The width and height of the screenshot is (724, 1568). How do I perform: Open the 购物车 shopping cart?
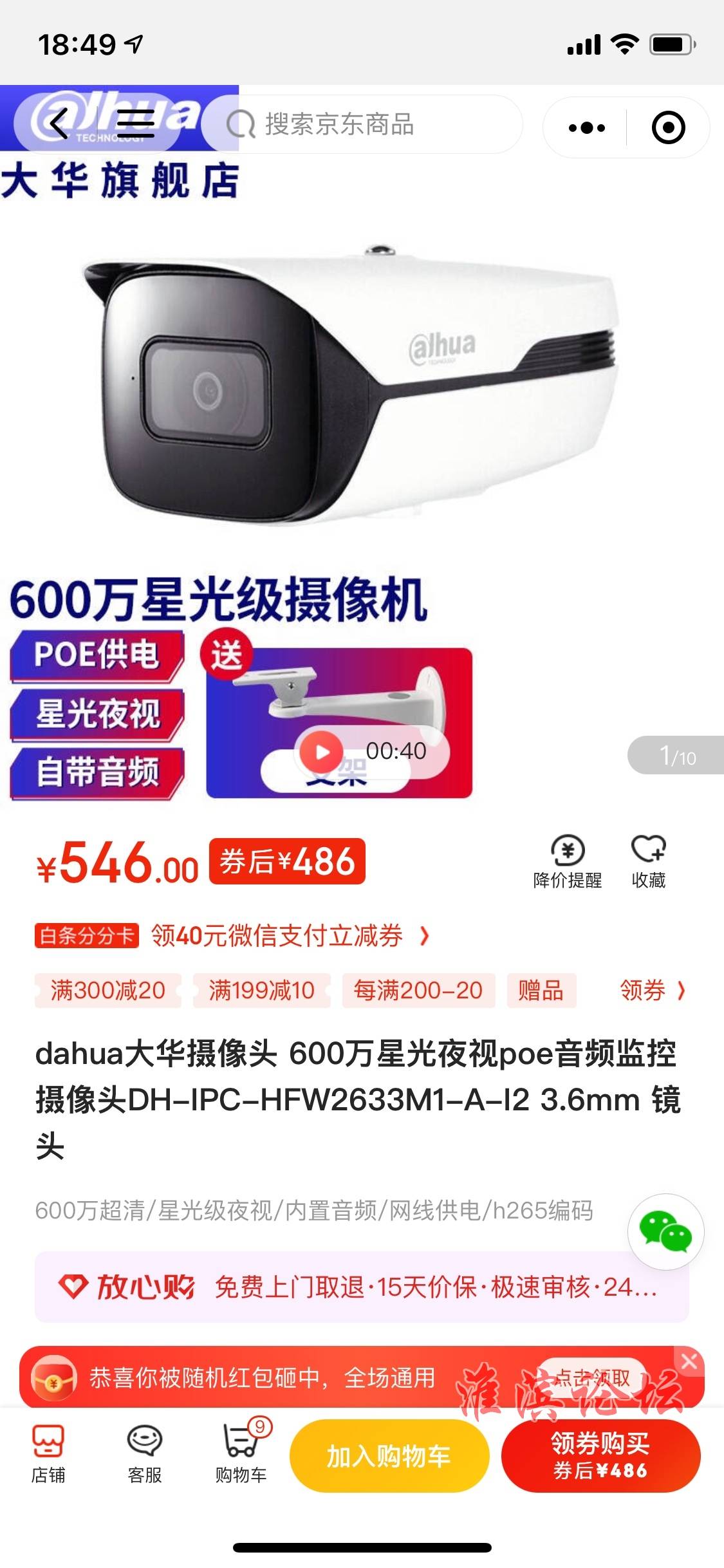point(241,1455)
